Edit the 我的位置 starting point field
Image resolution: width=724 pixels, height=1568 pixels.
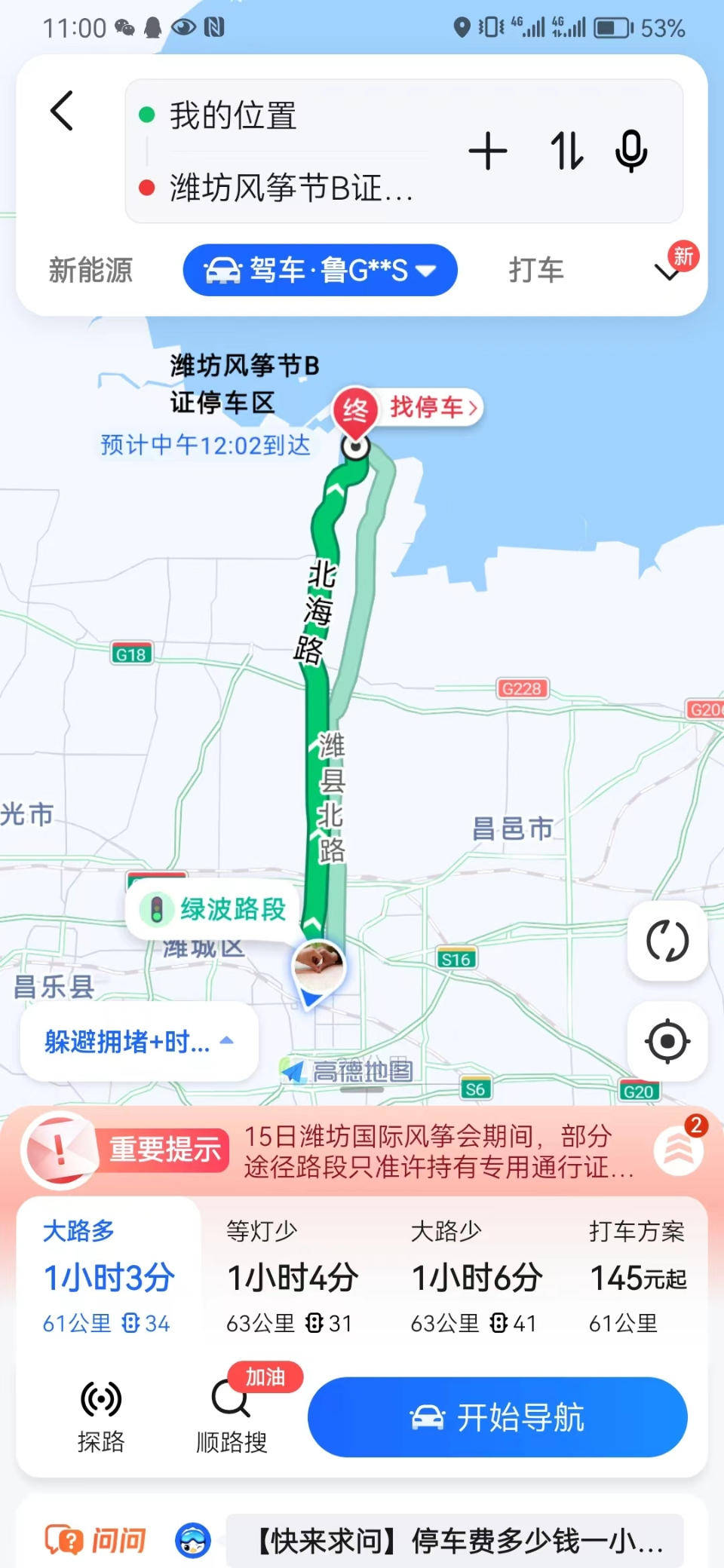[x=287, y=116]
